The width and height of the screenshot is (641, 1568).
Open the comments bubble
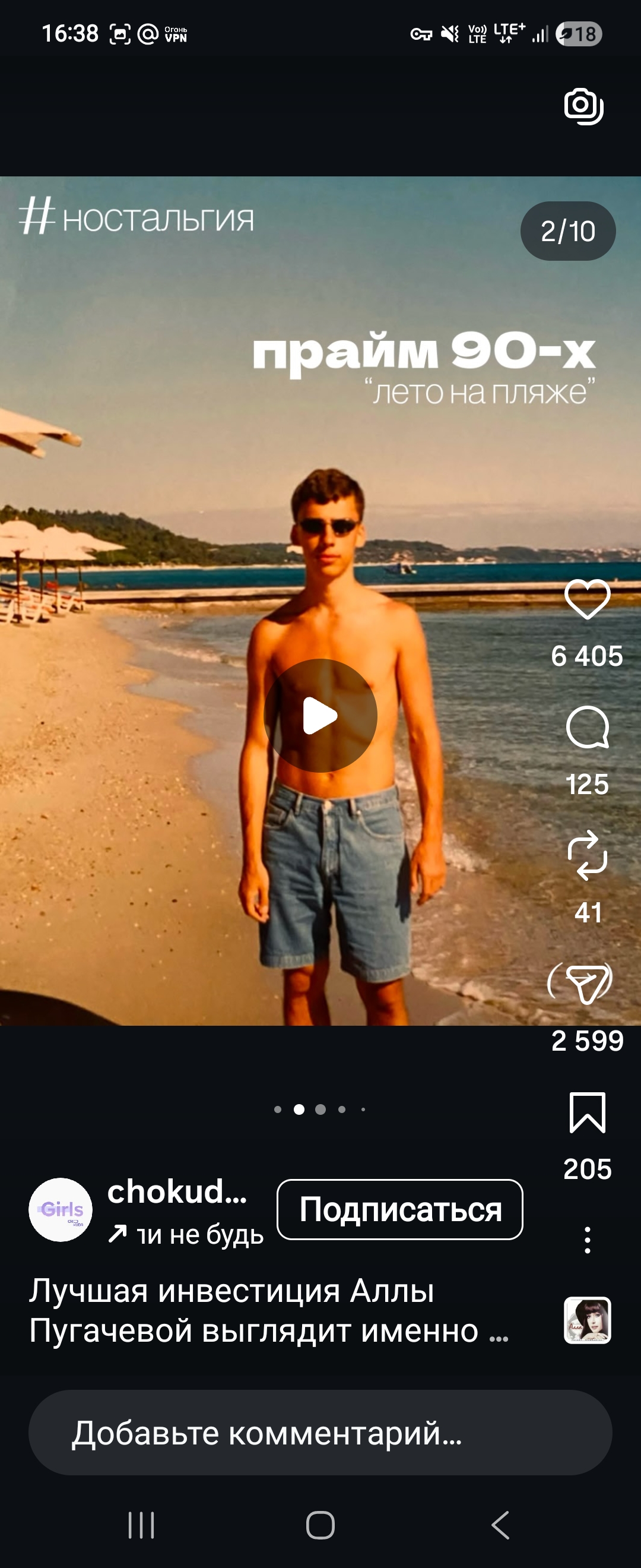click(x=587, y=728)
